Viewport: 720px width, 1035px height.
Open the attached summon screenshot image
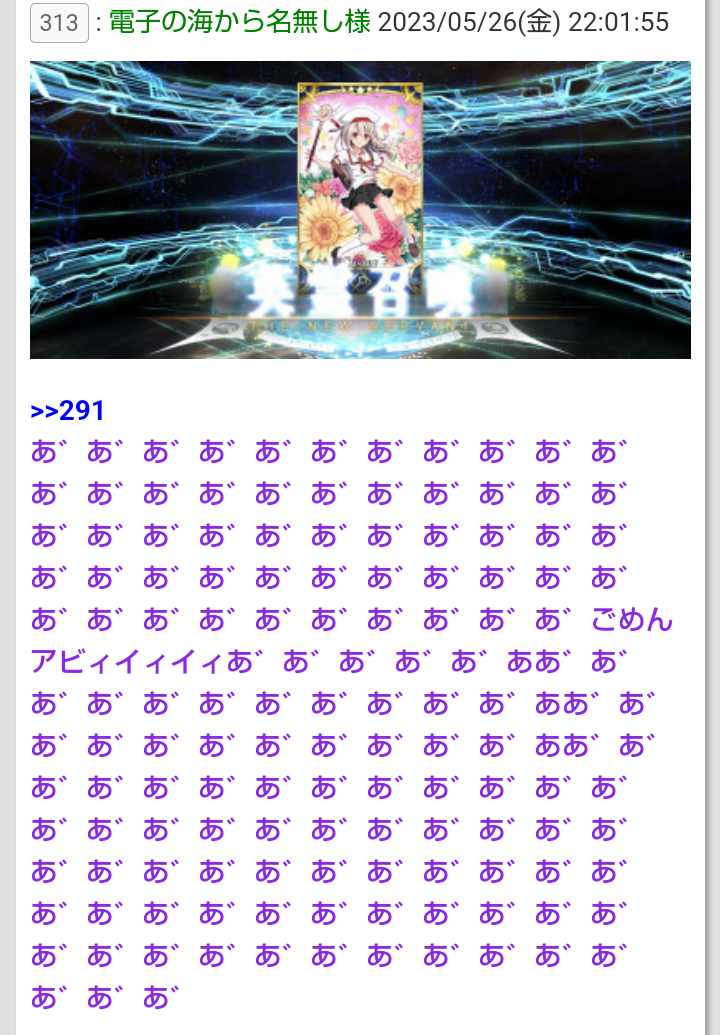click(360, 210)
